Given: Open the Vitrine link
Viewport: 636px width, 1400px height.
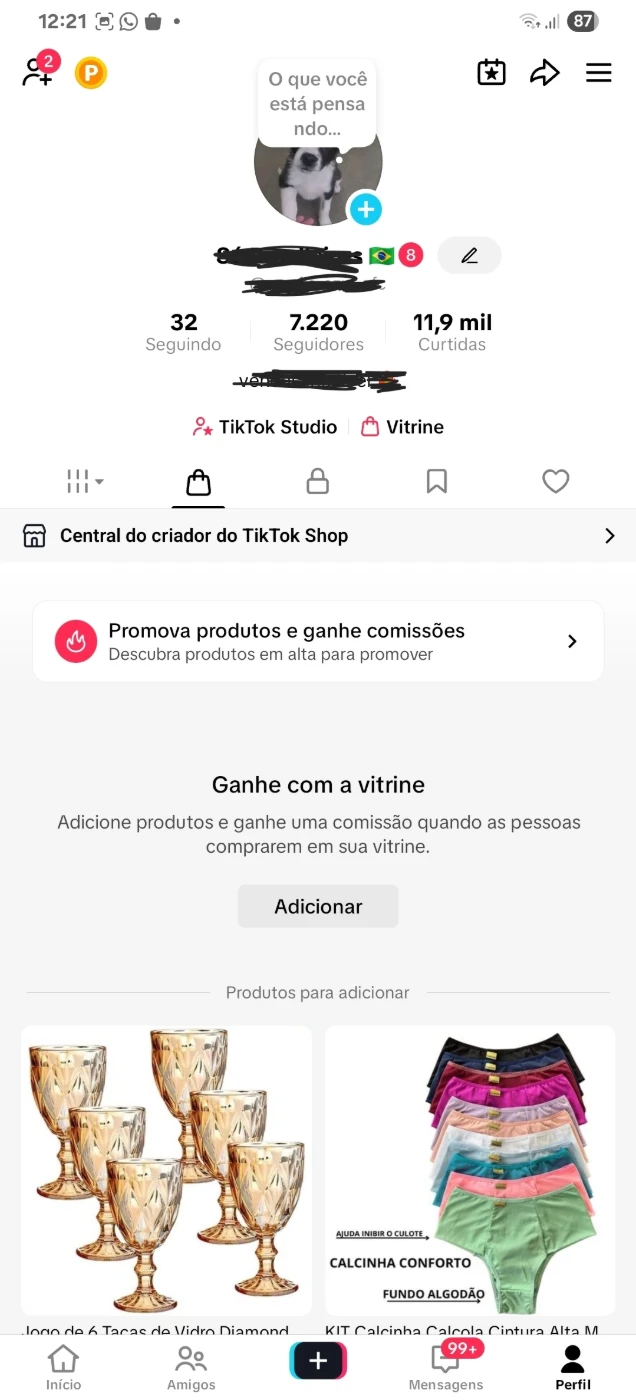Looking at the screenshot, I should click(402, 427).
